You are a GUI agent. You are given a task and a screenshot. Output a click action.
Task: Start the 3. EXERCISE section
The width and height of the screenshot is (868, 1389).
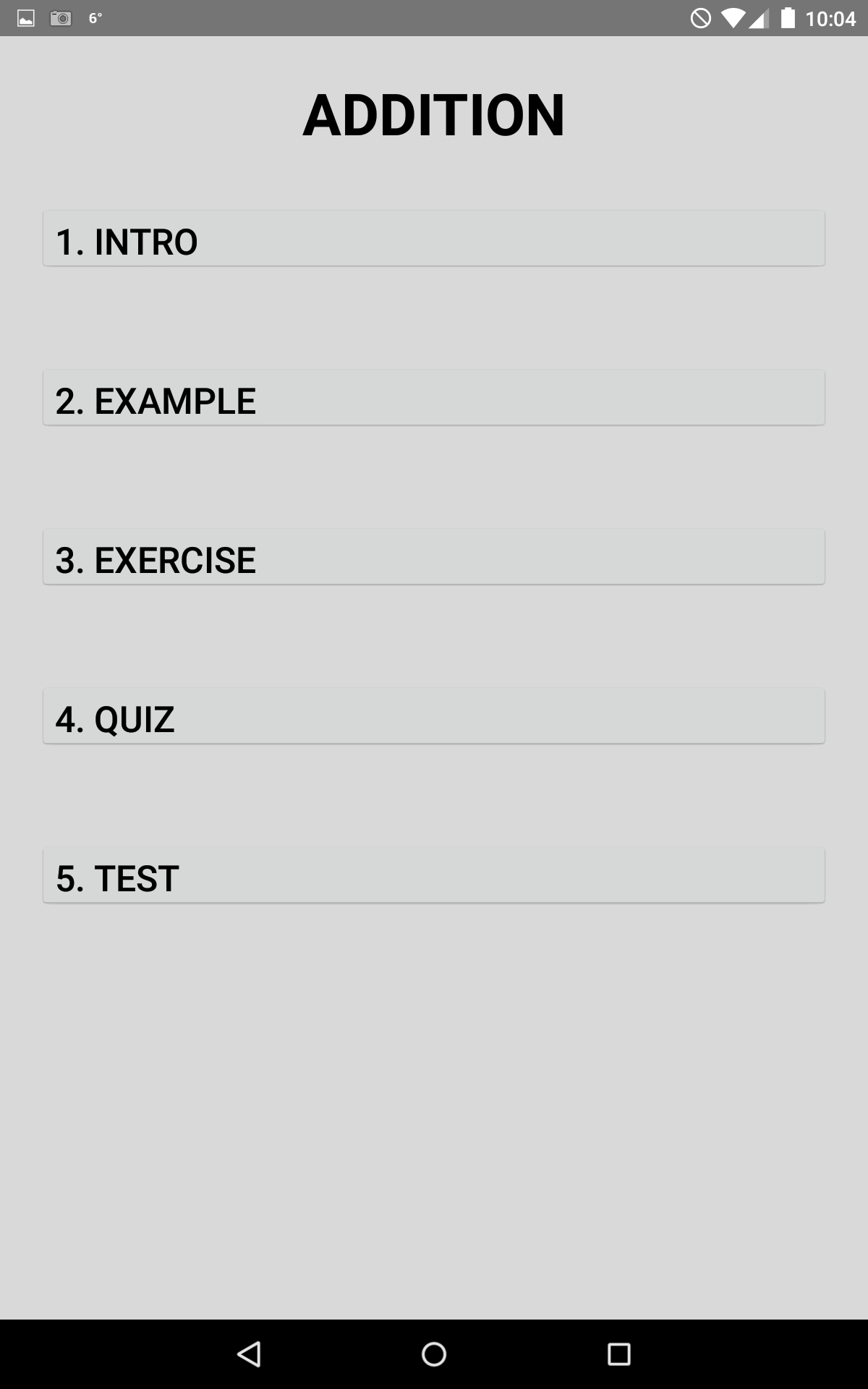[434, 557]
